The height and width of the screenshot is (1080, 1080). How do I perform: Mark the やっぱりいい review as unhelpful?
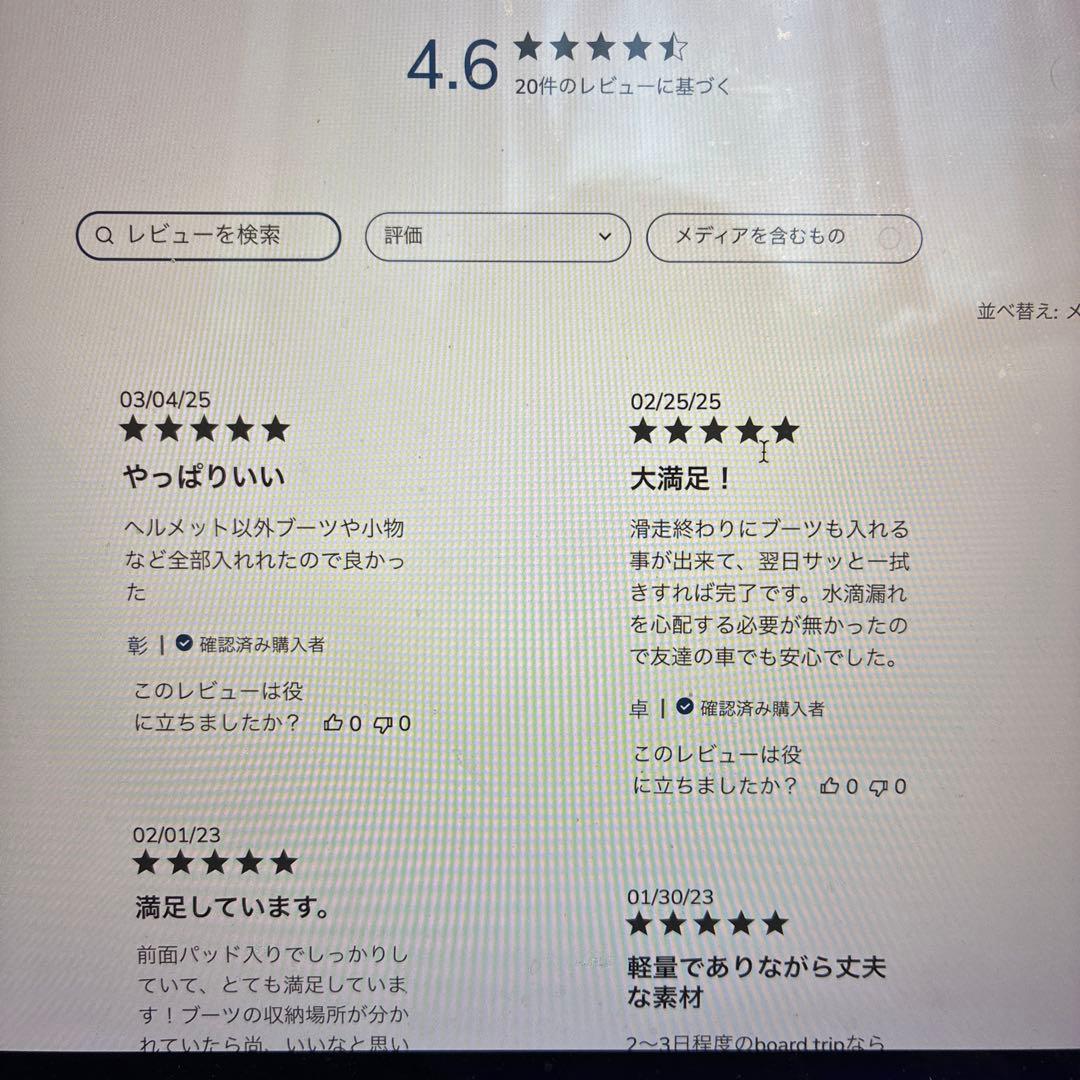point(383,724)
